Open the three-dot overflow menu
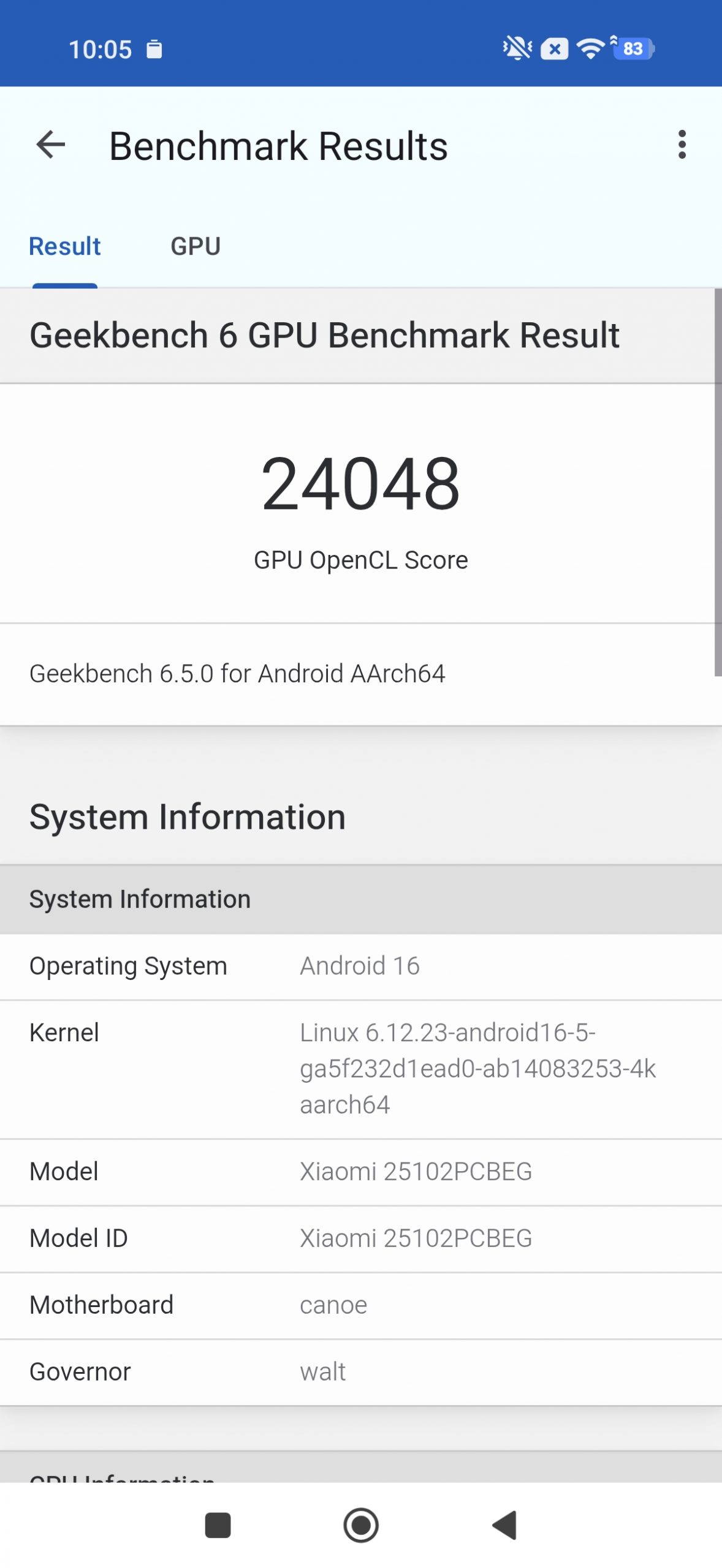 [682, 145]
